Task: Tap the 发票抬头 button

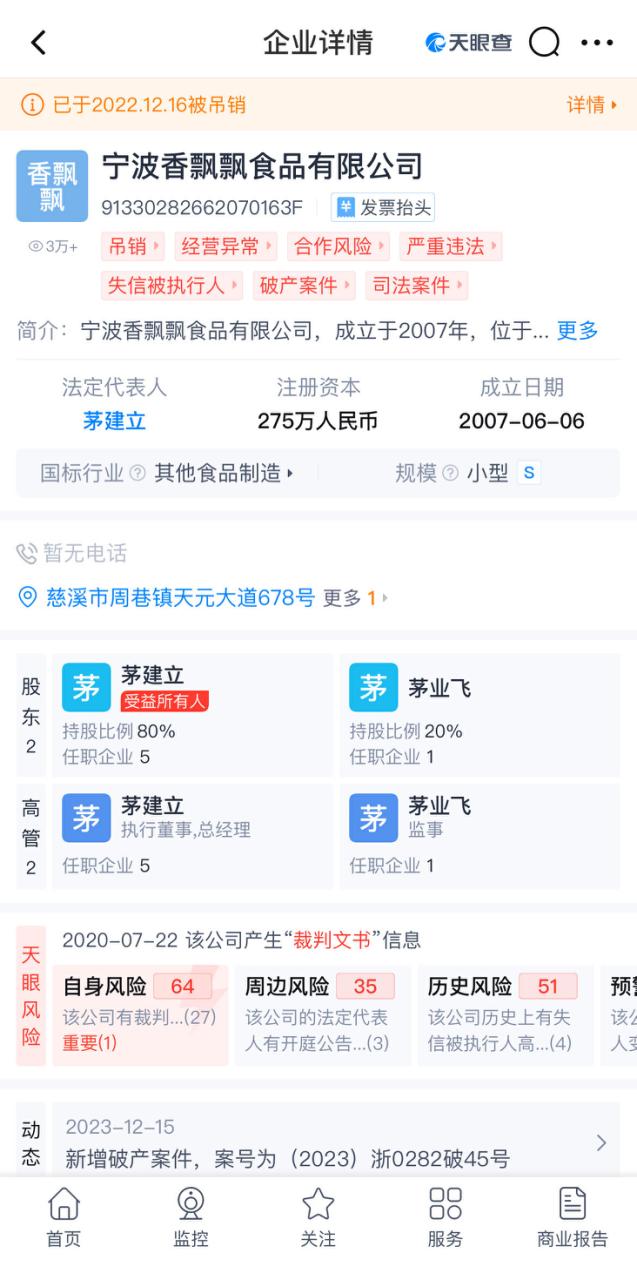Action: click(384, 207)
